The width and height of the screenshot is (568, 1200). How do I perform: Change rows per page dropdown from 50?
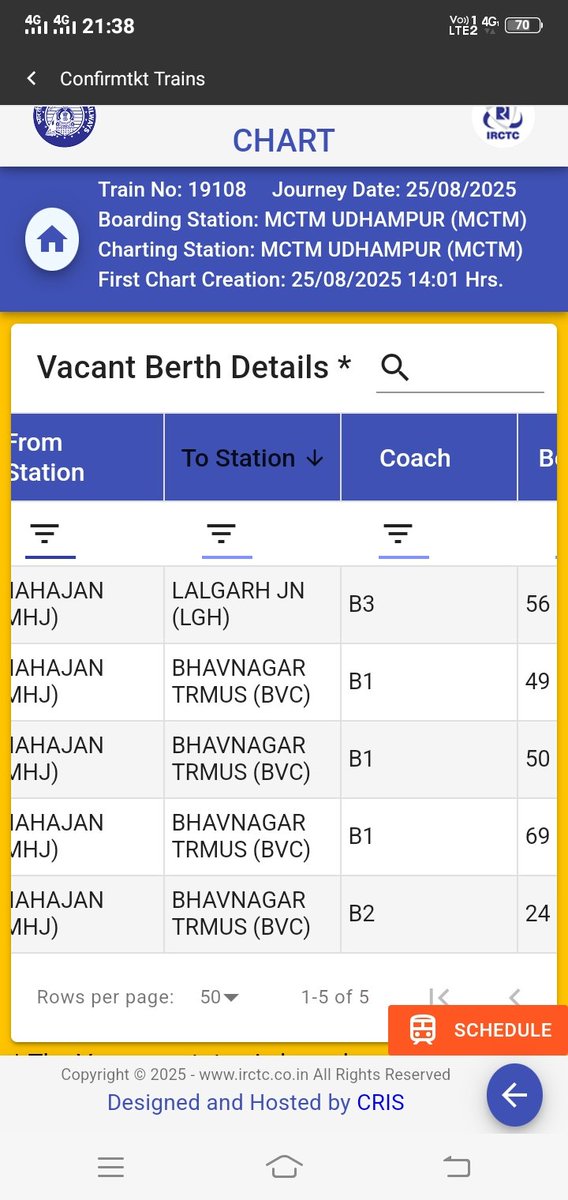(219, 997)
